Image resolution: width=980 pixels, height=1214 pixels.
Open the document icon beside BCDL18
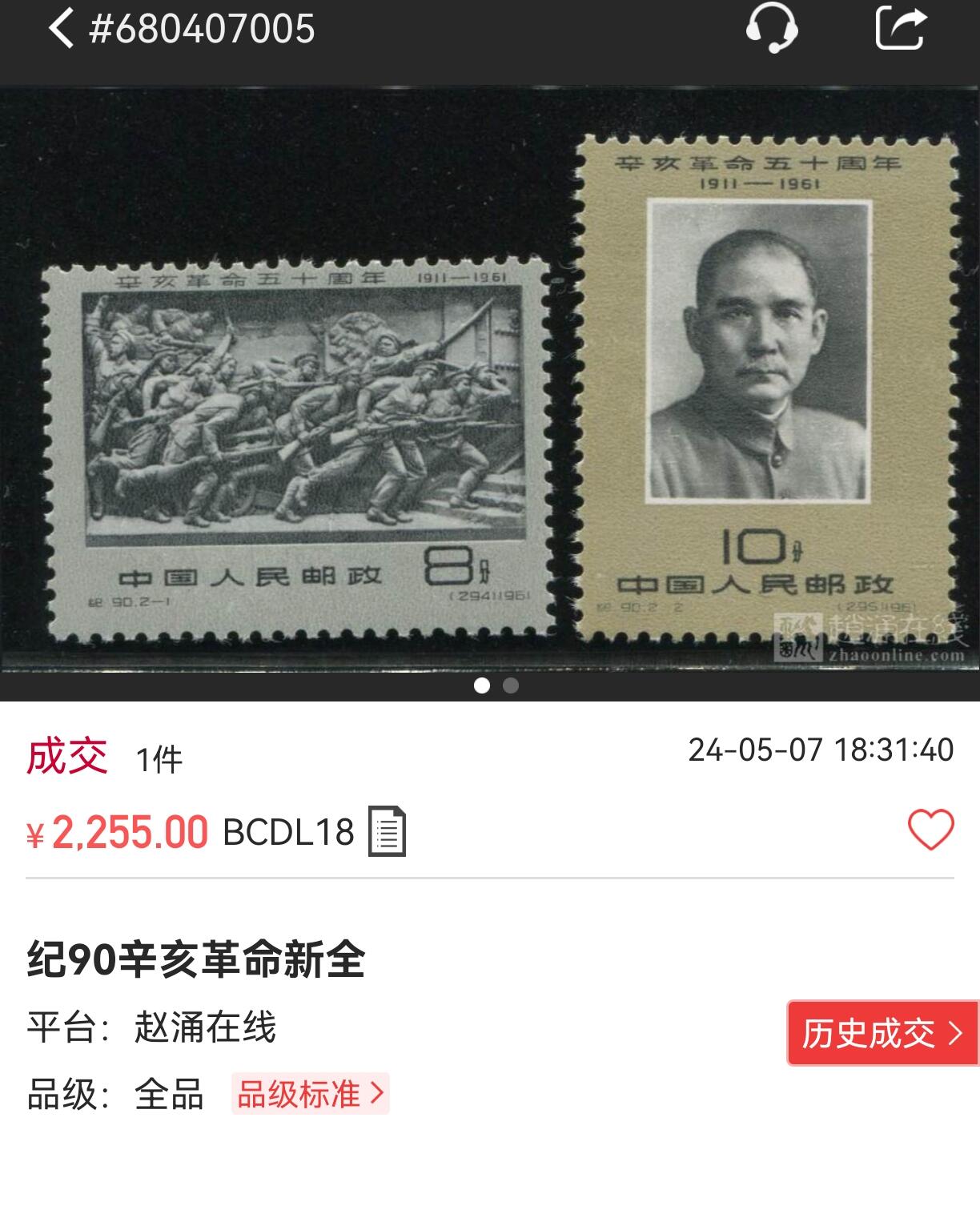387,832
